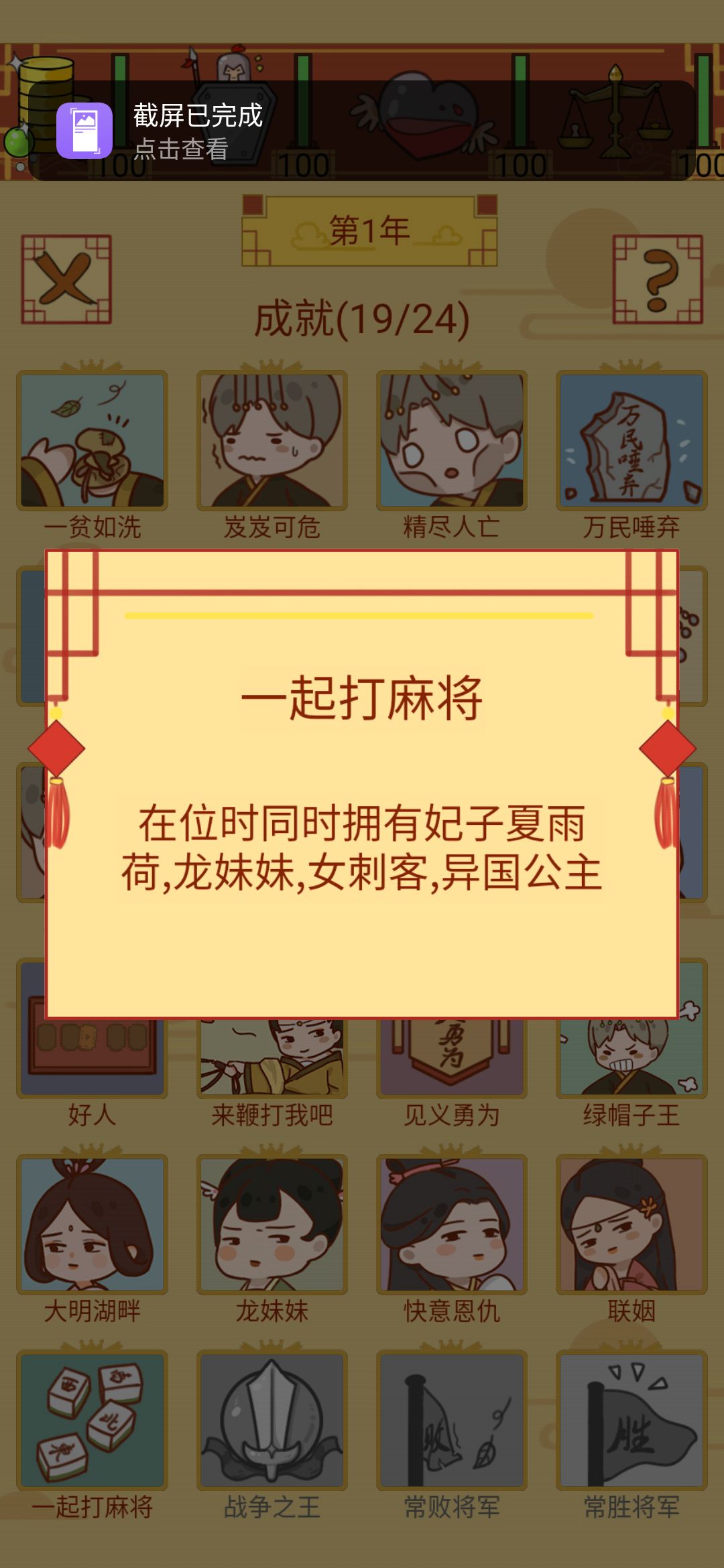Tap the locked 常败将军 achievement

tap(451, 1420)
